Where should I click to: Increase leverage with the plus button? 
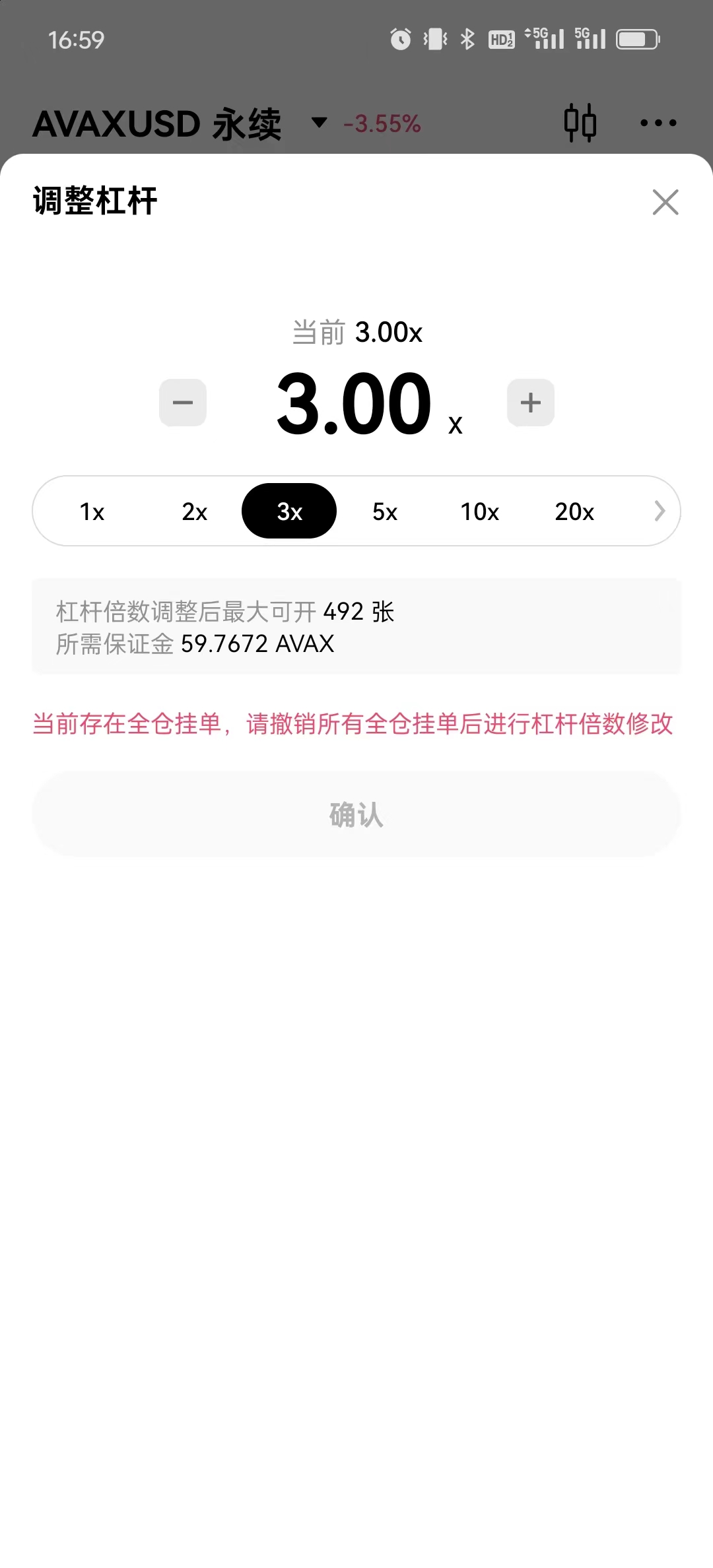click(530, 403)
